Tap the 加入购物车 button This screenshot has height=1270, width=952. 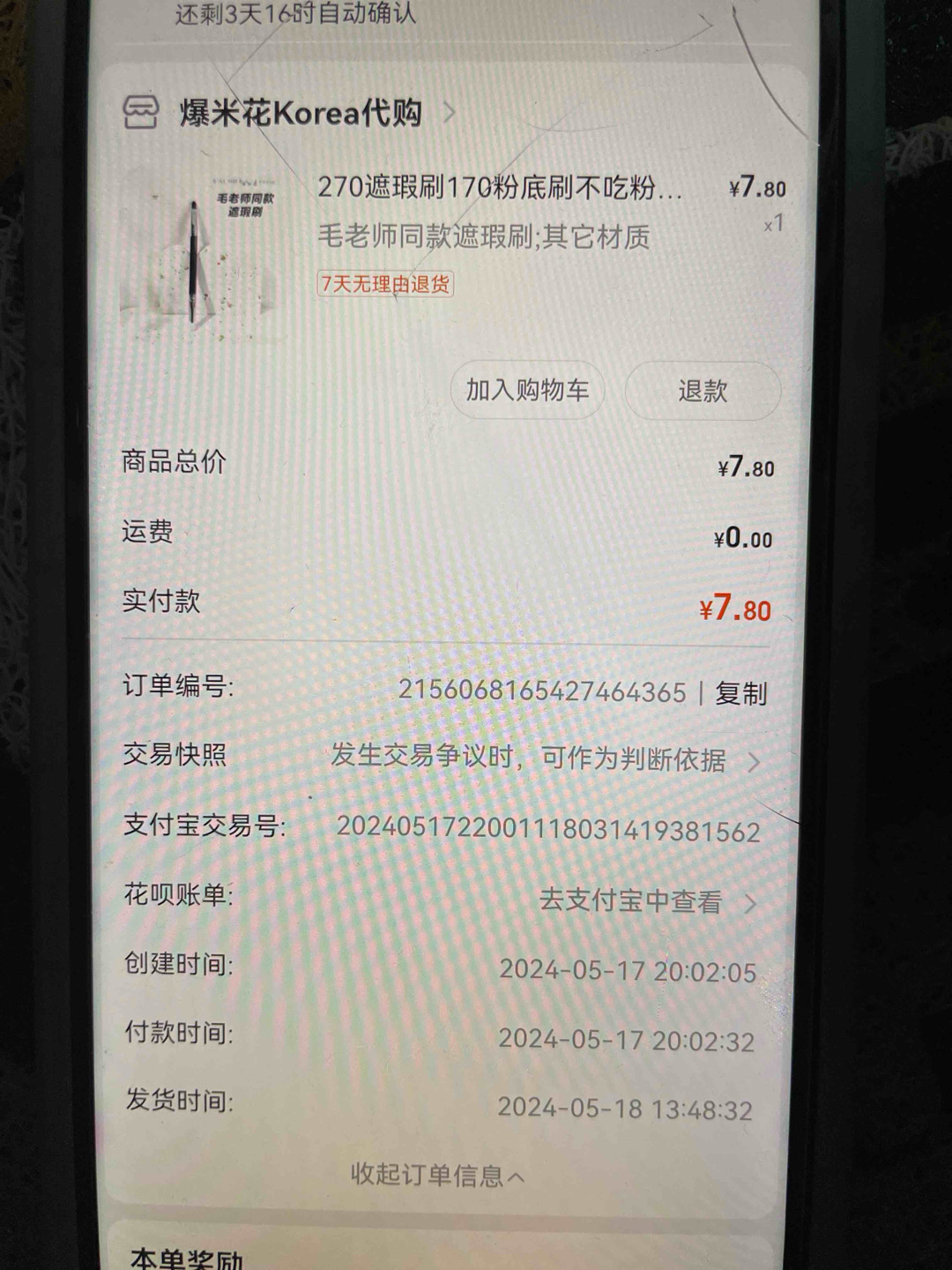tap(527, 390)
